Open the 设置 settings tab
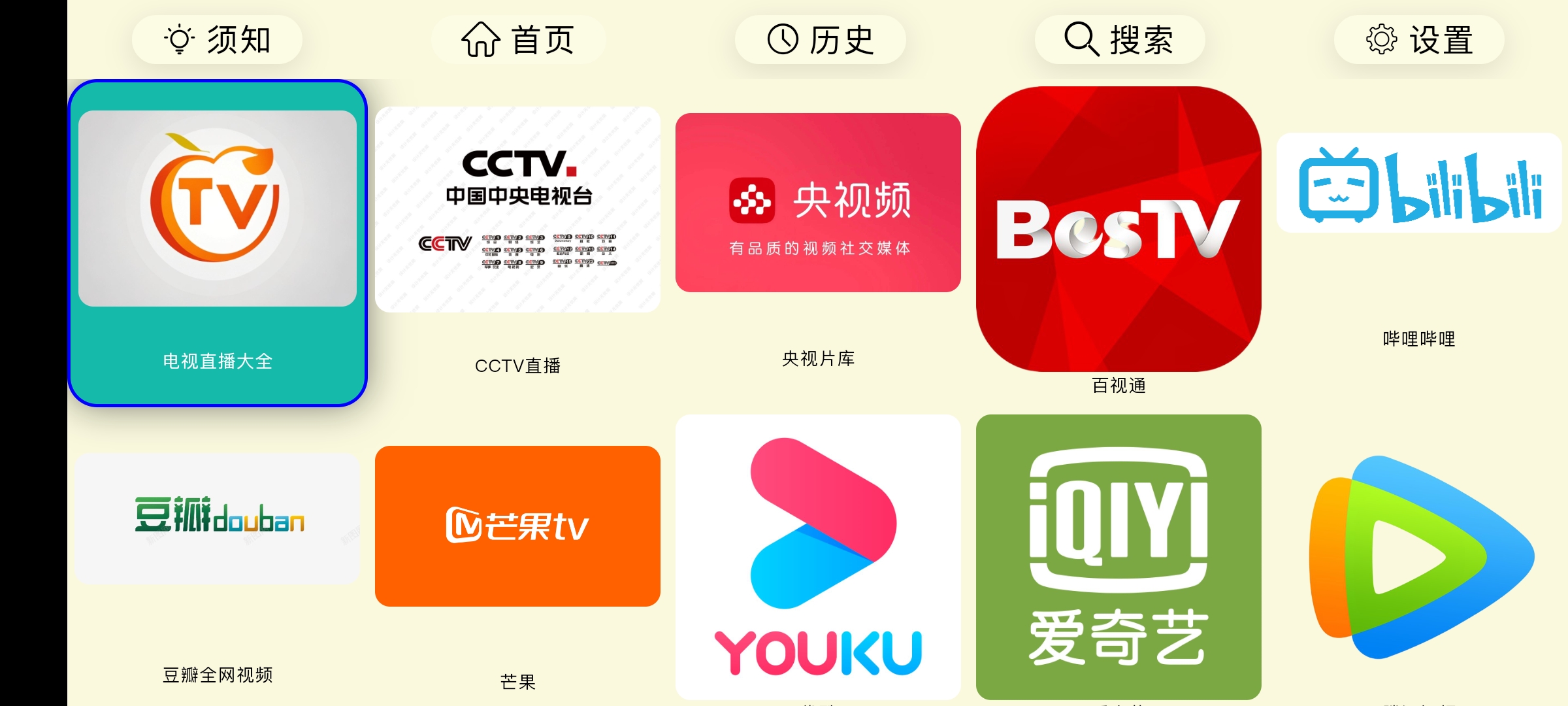 point(1419,40)
